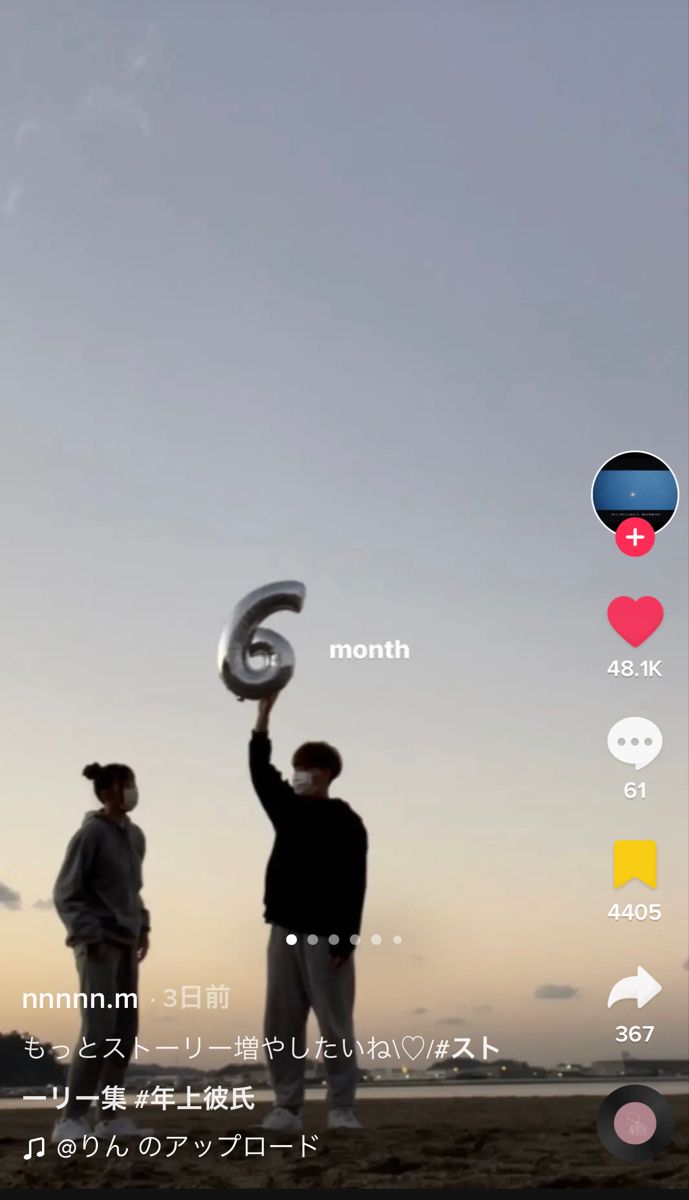Tap the yellow bookmark on this video
Screen dimensions: 689x1200
click(634, 865)
